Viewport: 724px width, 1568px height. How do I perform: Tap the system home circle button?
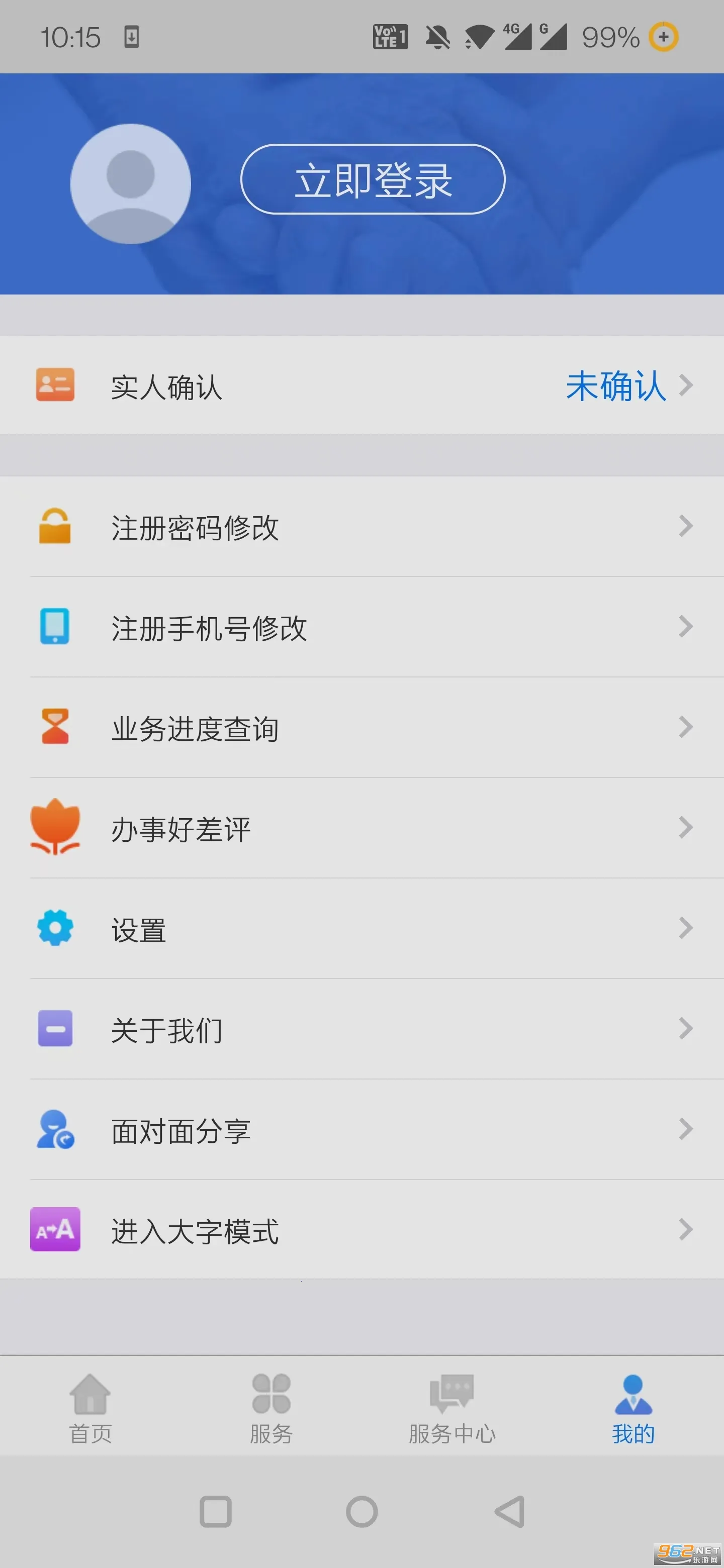[361, 1511]
